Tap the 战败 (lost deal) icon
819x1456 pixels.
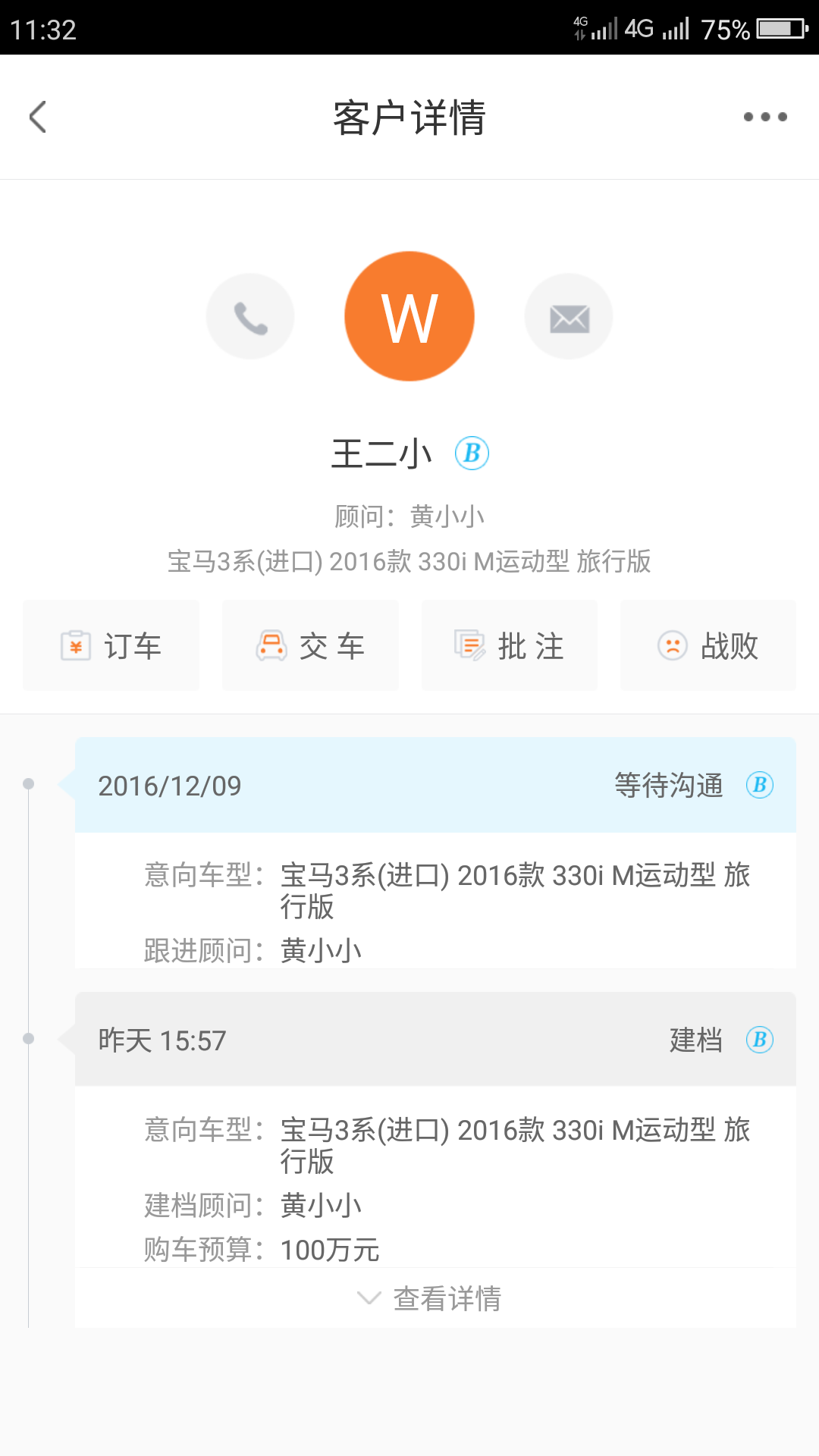coord(708,645)
